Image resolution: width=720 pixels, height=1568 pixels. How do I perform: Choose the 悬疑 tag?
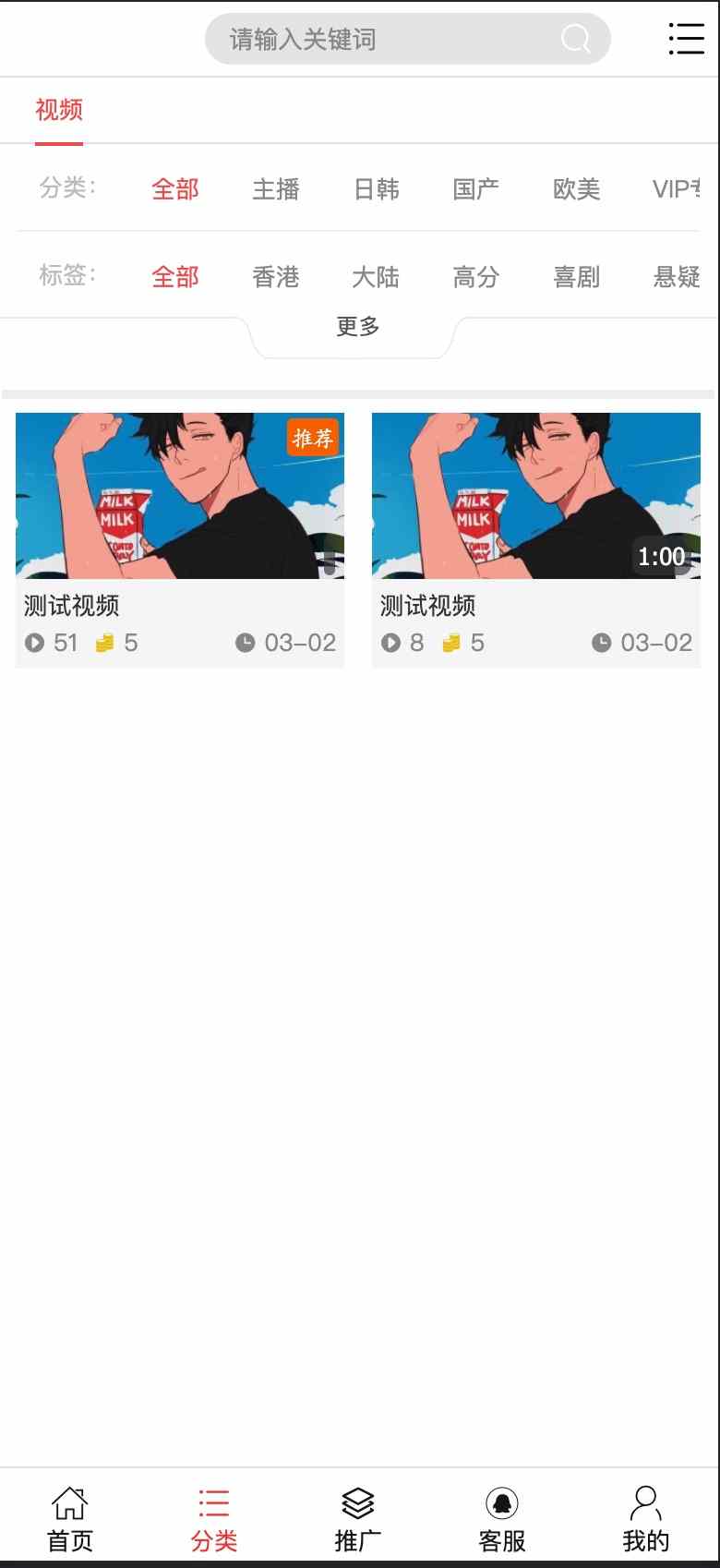tap(677, 277)
